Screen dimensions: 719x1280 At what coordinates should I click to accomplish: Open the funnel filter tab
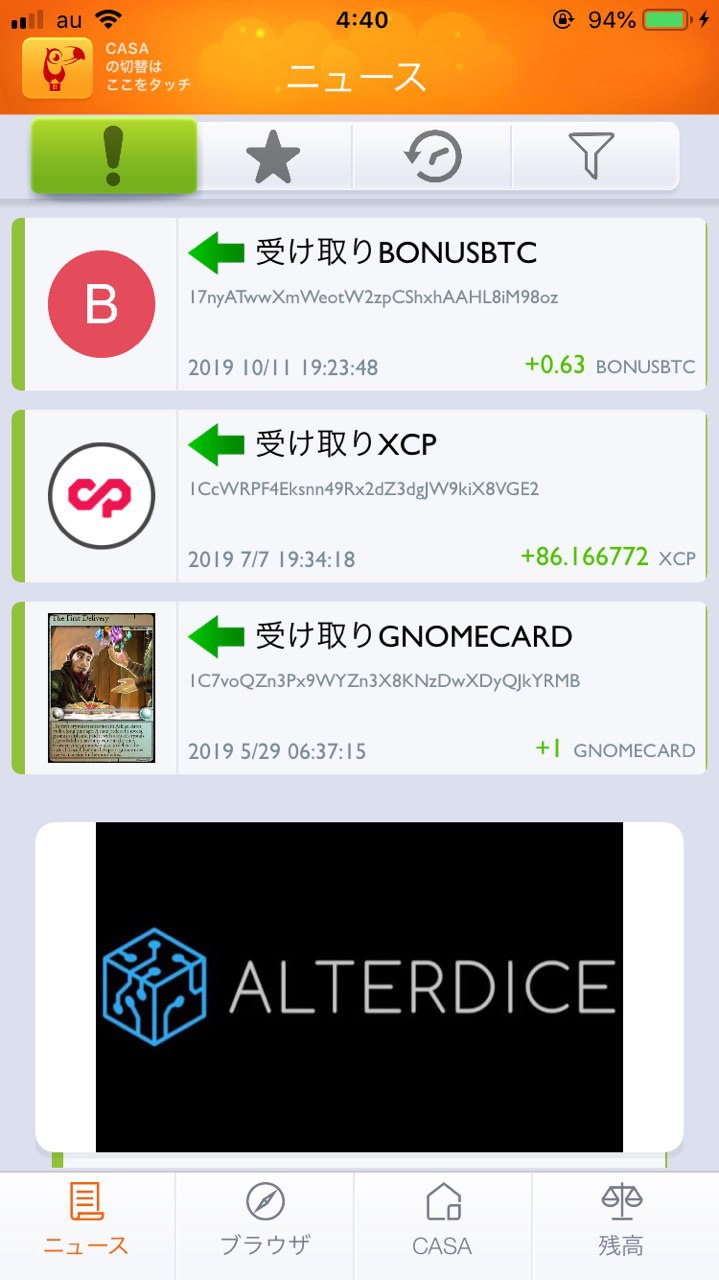[592, 157]
